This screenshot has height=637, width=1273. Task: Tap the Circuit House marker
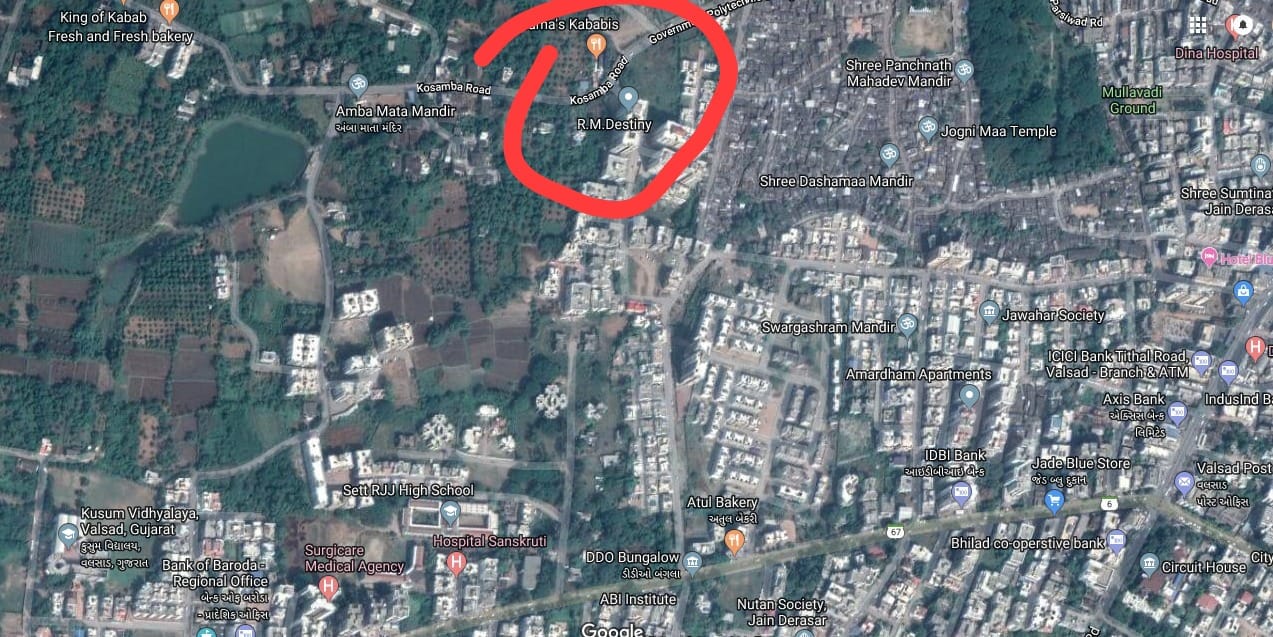point(1149,565)
